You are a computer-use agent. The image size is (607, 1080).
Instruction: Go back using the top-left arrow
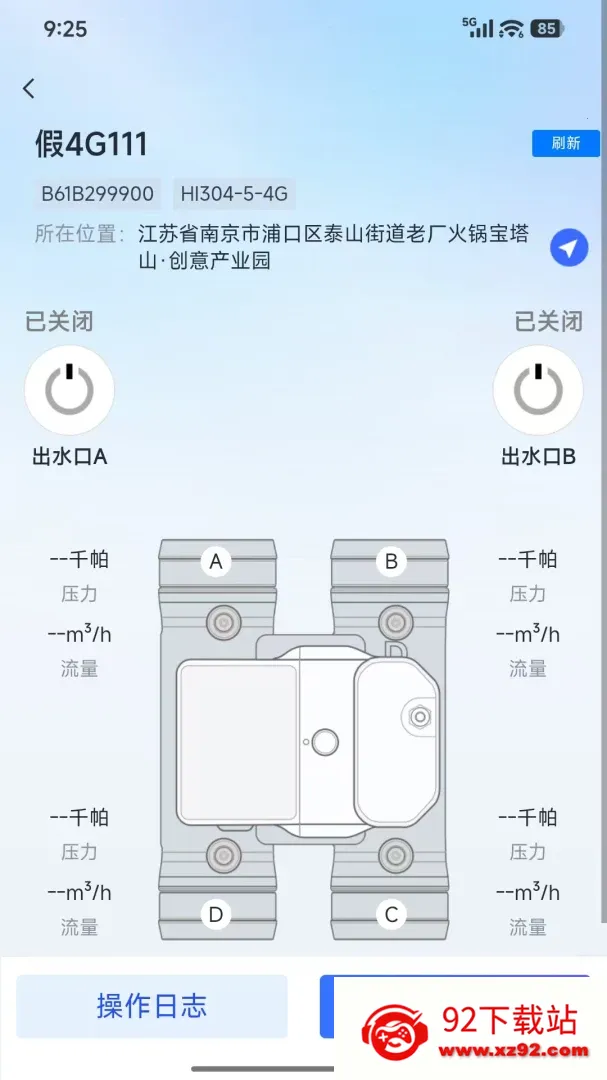pyautogui.click(x=29, y=89)
